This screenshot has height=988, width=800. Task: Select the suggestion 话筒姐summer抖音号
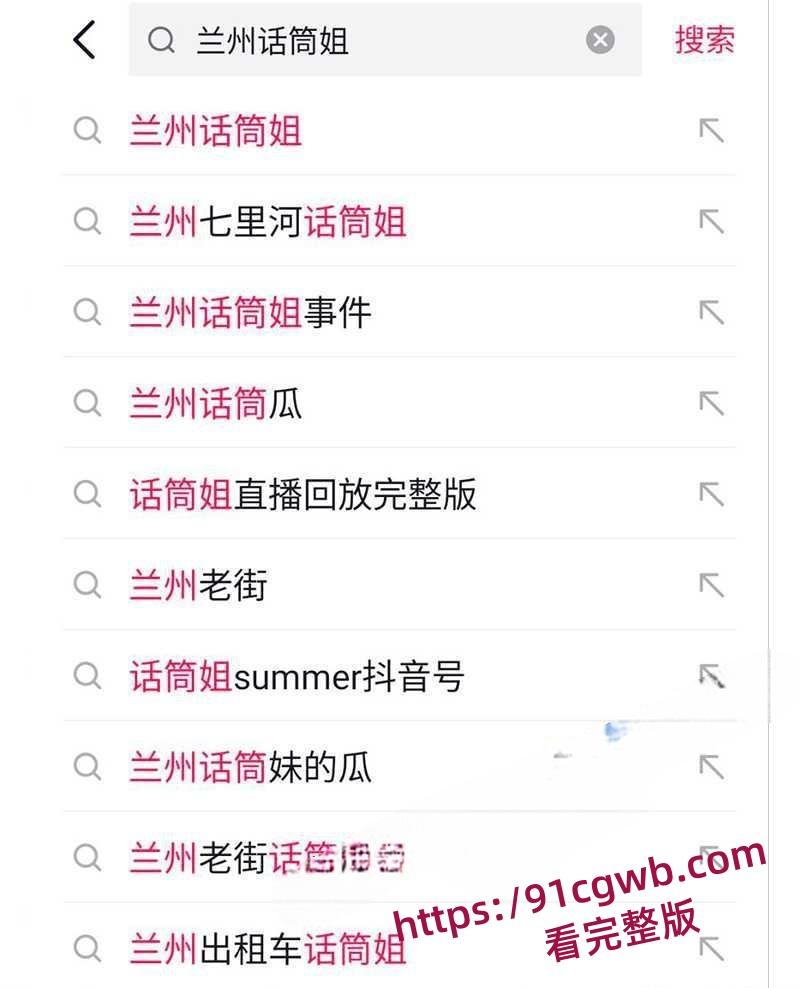(297, 677)
